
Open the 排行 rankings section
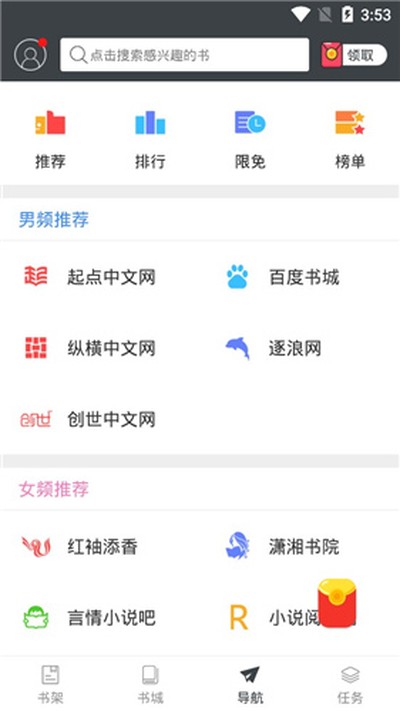(150, 140)
